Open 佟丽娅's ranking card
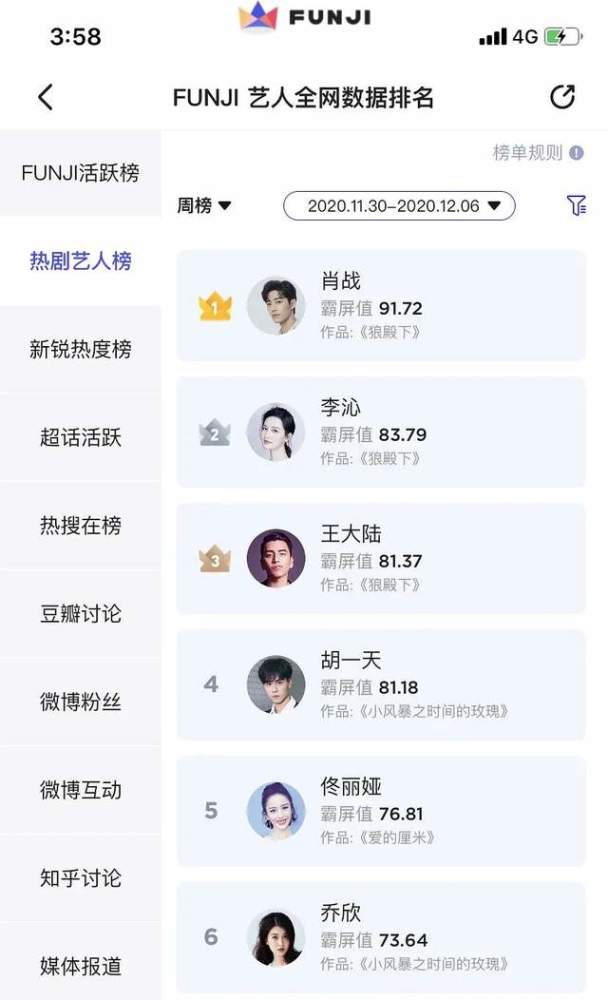The height and width of the screenshot is (1000, 608). click(x=381, y=810)
